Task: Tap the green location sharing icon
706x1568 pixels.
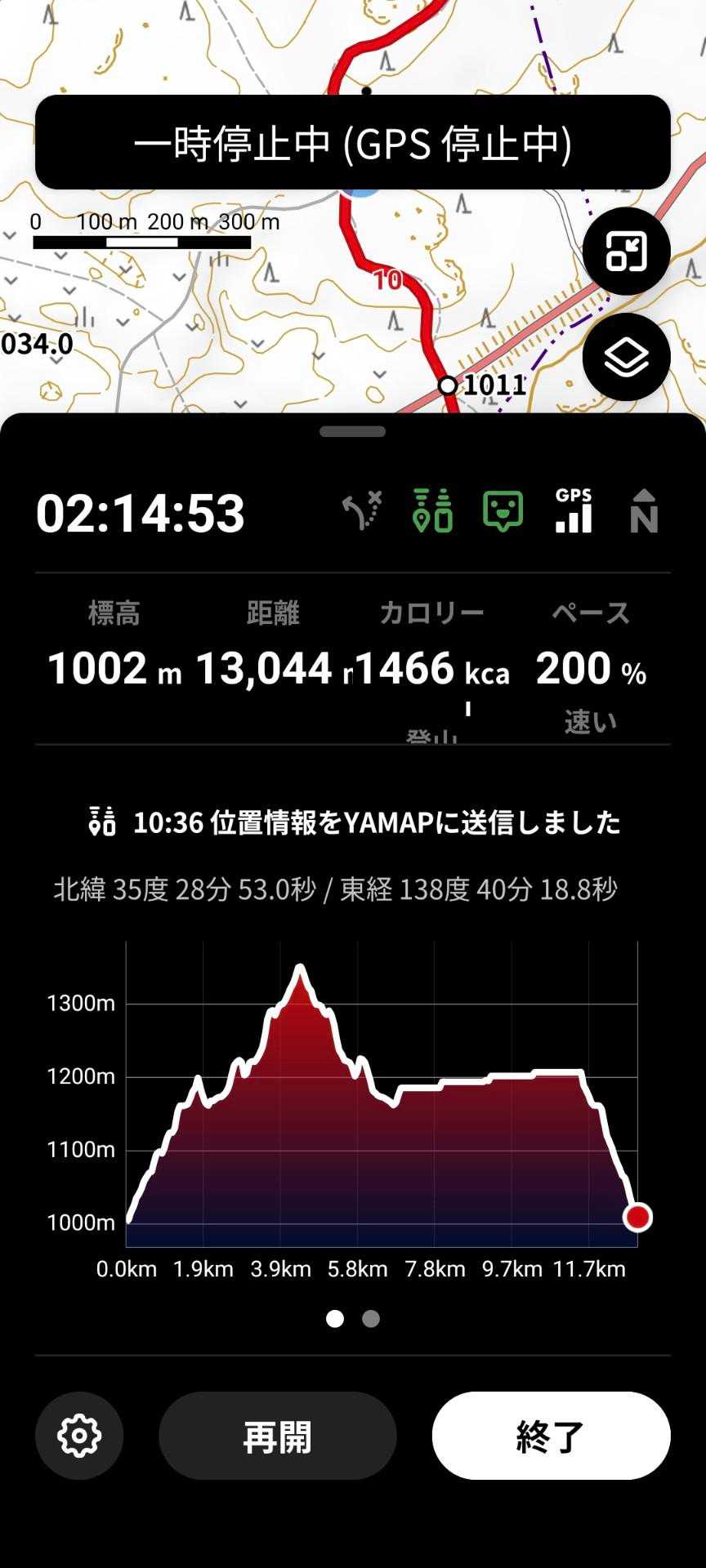Action: 432,511
